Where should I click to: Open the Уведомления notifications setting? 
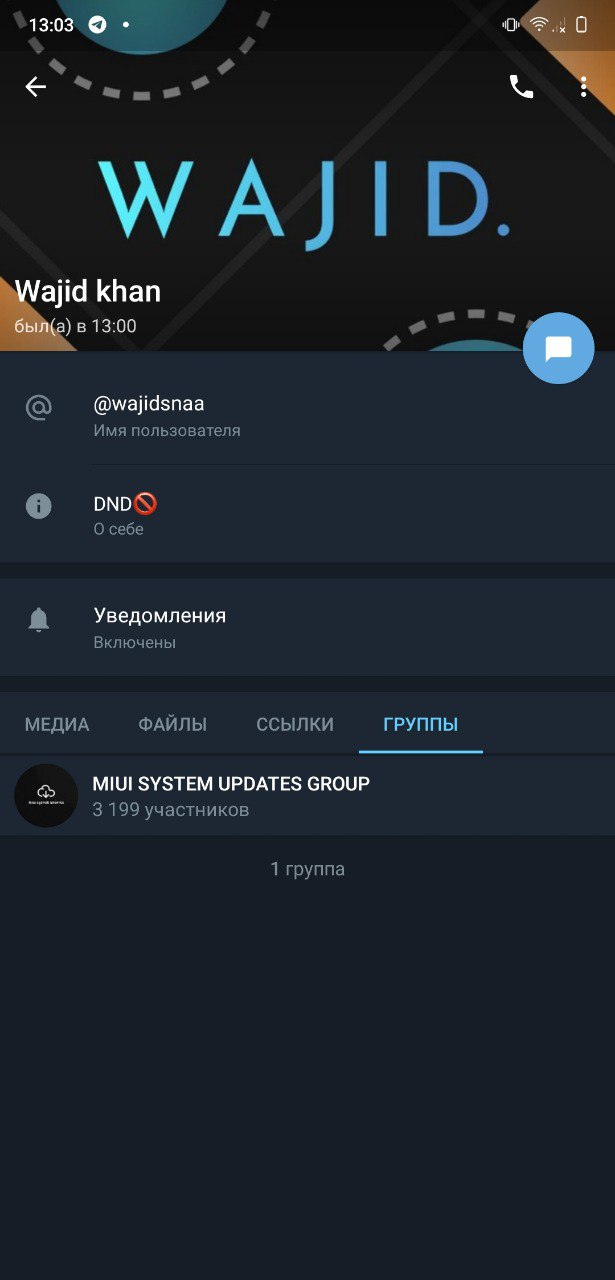tap(307, 627)
